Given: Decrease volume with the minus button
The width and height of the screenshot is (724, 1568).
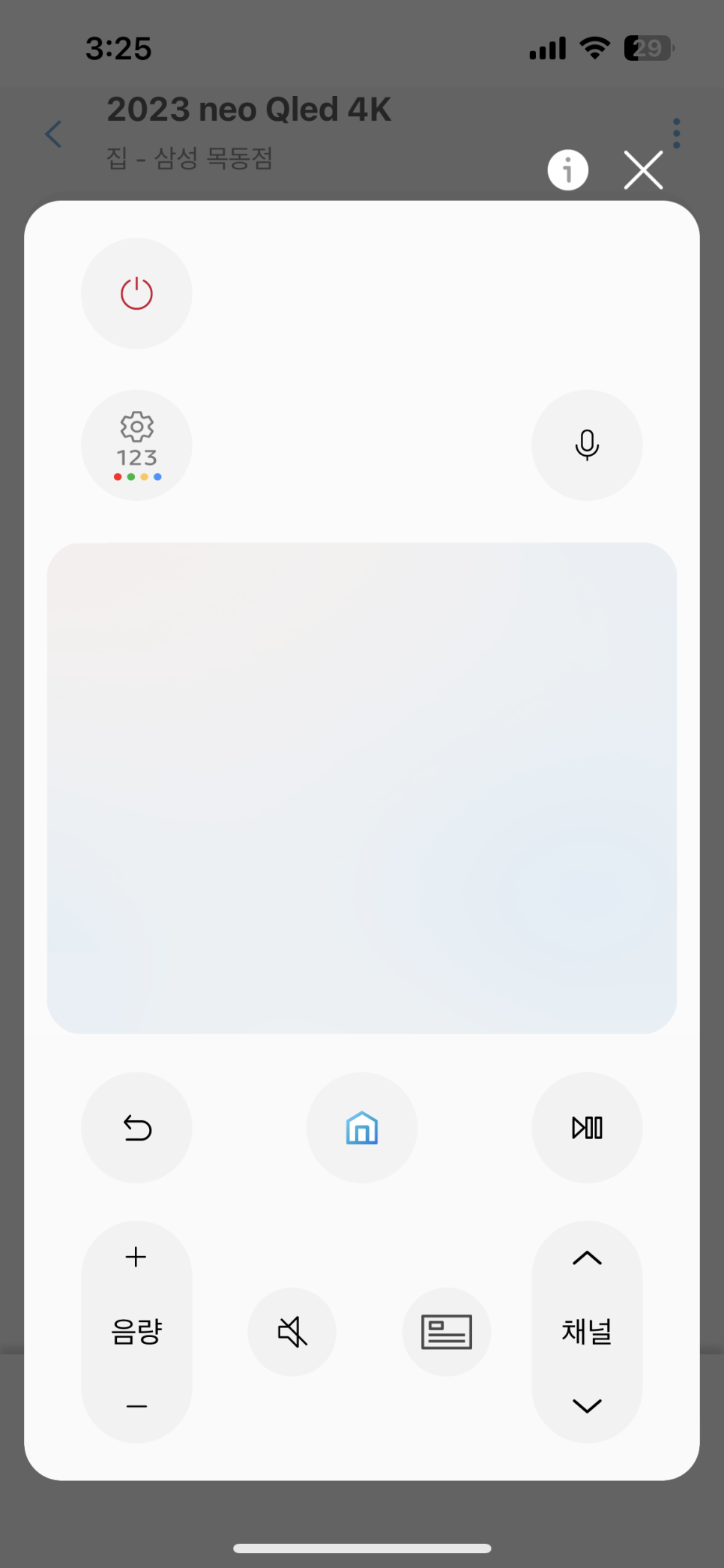Looking at the screenshot, I should pyautogui.click(x=136, y=1406).
